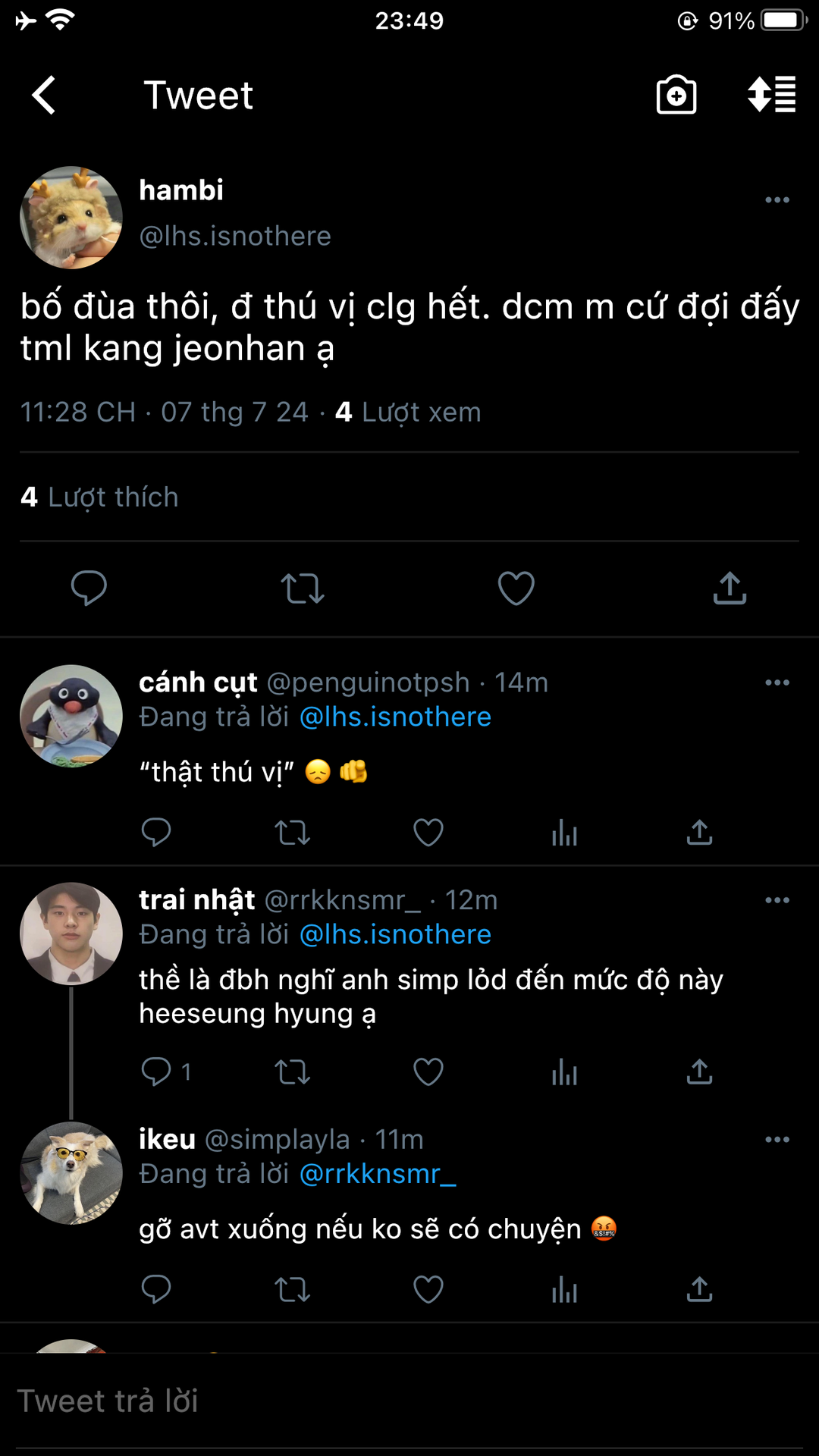
Task: Retweet hambi's main tweet
Action: (303, 588)
